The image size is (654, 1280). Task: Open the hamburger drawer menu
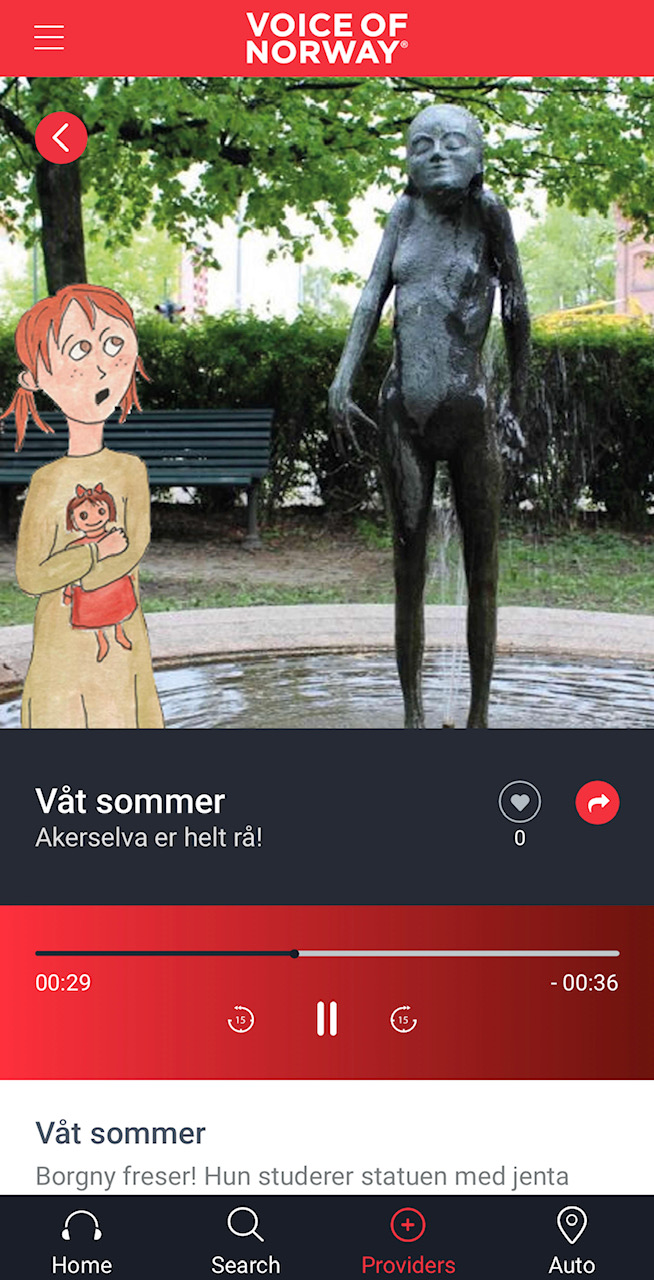[x=48, y=37]
